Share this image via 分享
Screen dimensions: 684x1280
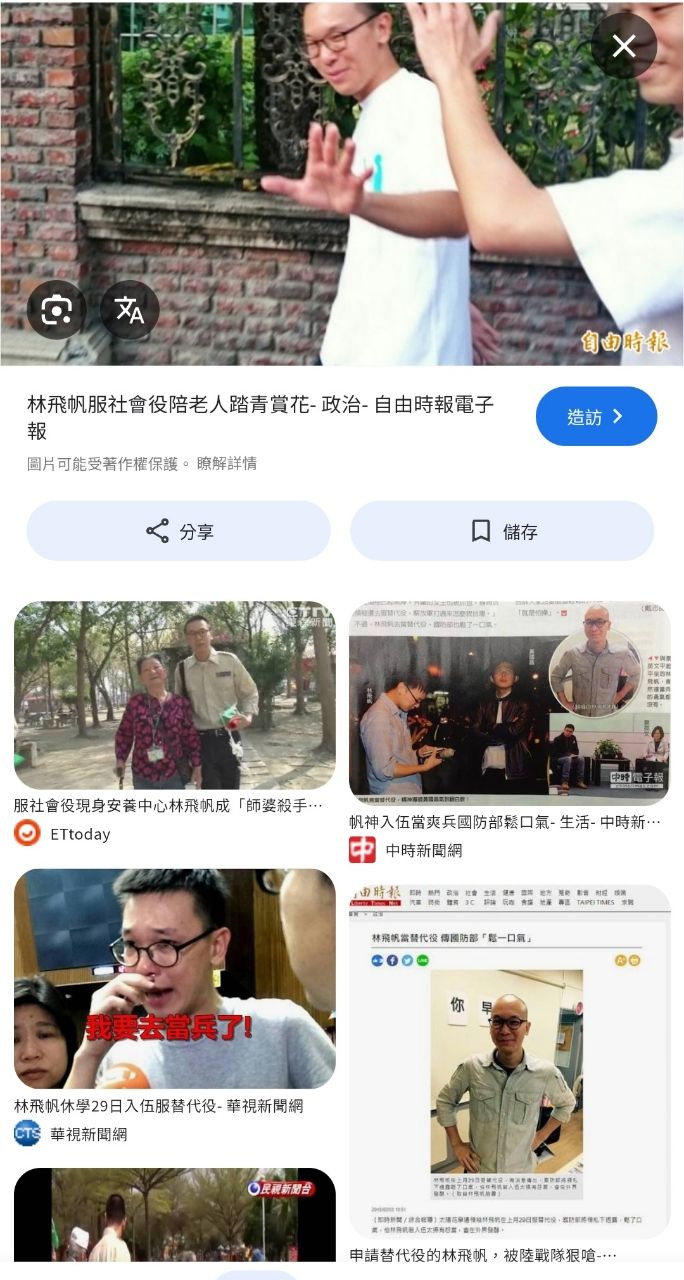[179, 531]
